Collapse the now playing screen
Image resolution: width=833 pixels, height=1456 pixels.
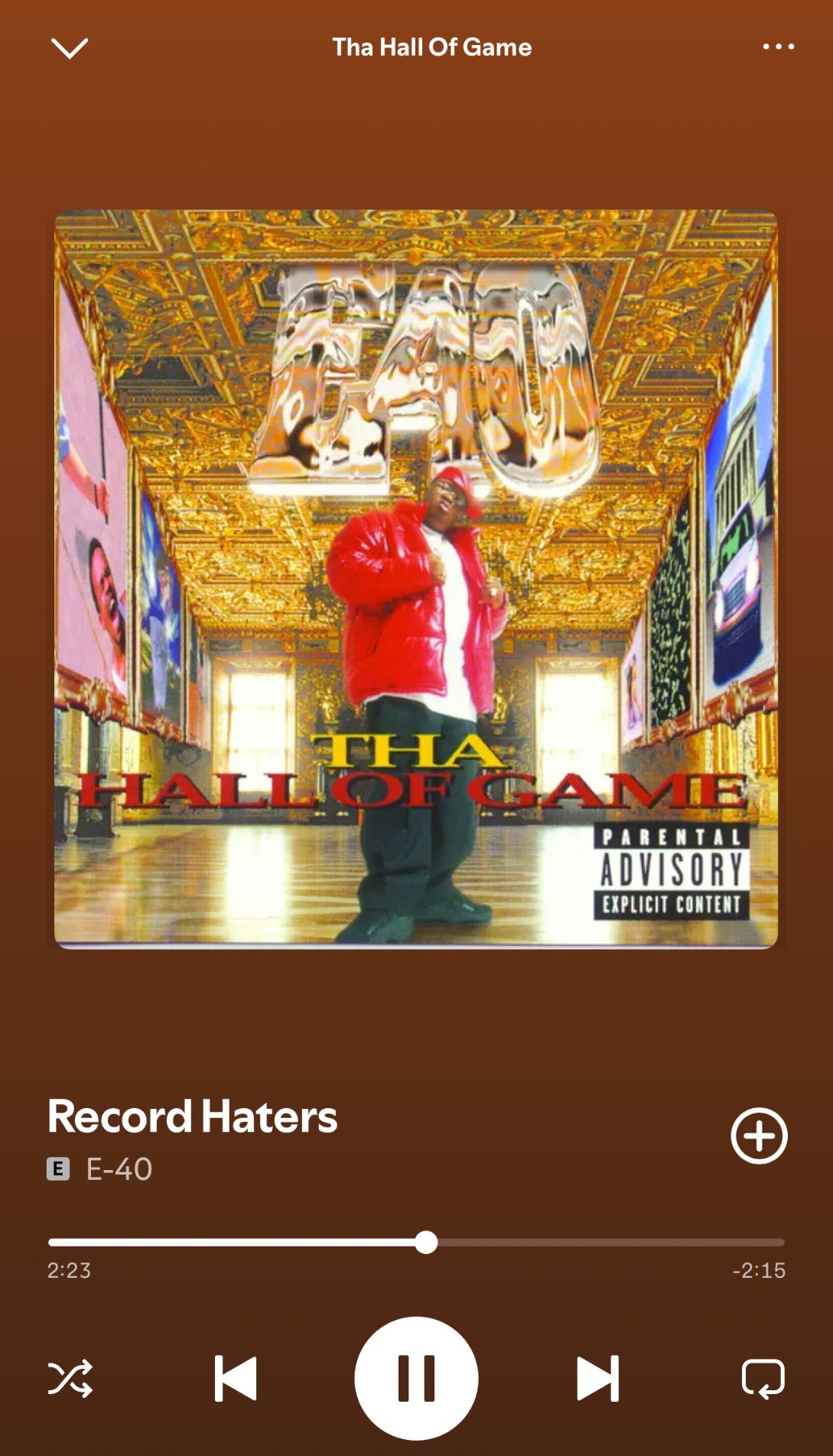[x=70, y=48]
